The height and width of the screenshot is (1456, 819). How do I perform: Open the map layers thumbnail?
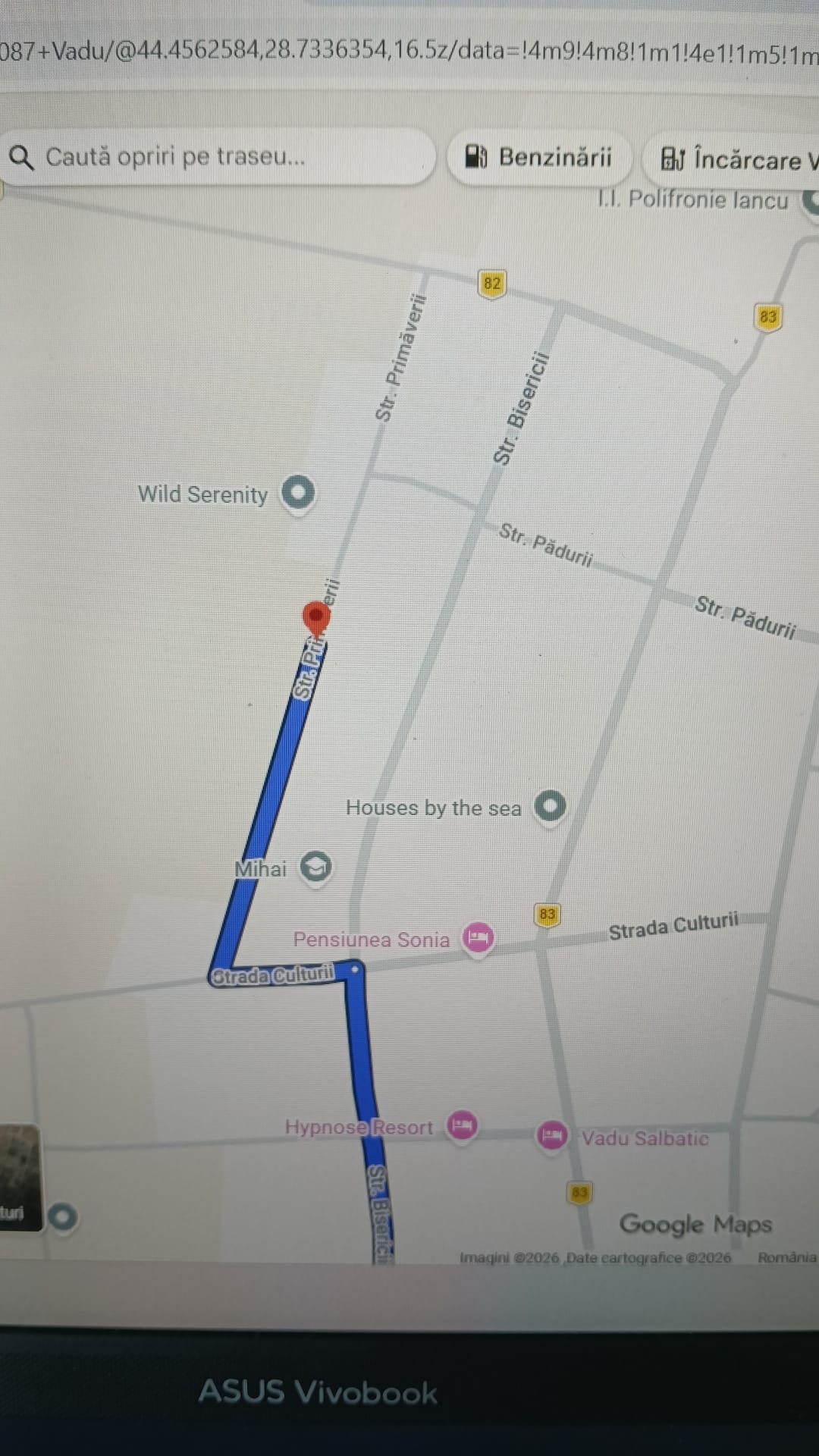click(20, 1178)
